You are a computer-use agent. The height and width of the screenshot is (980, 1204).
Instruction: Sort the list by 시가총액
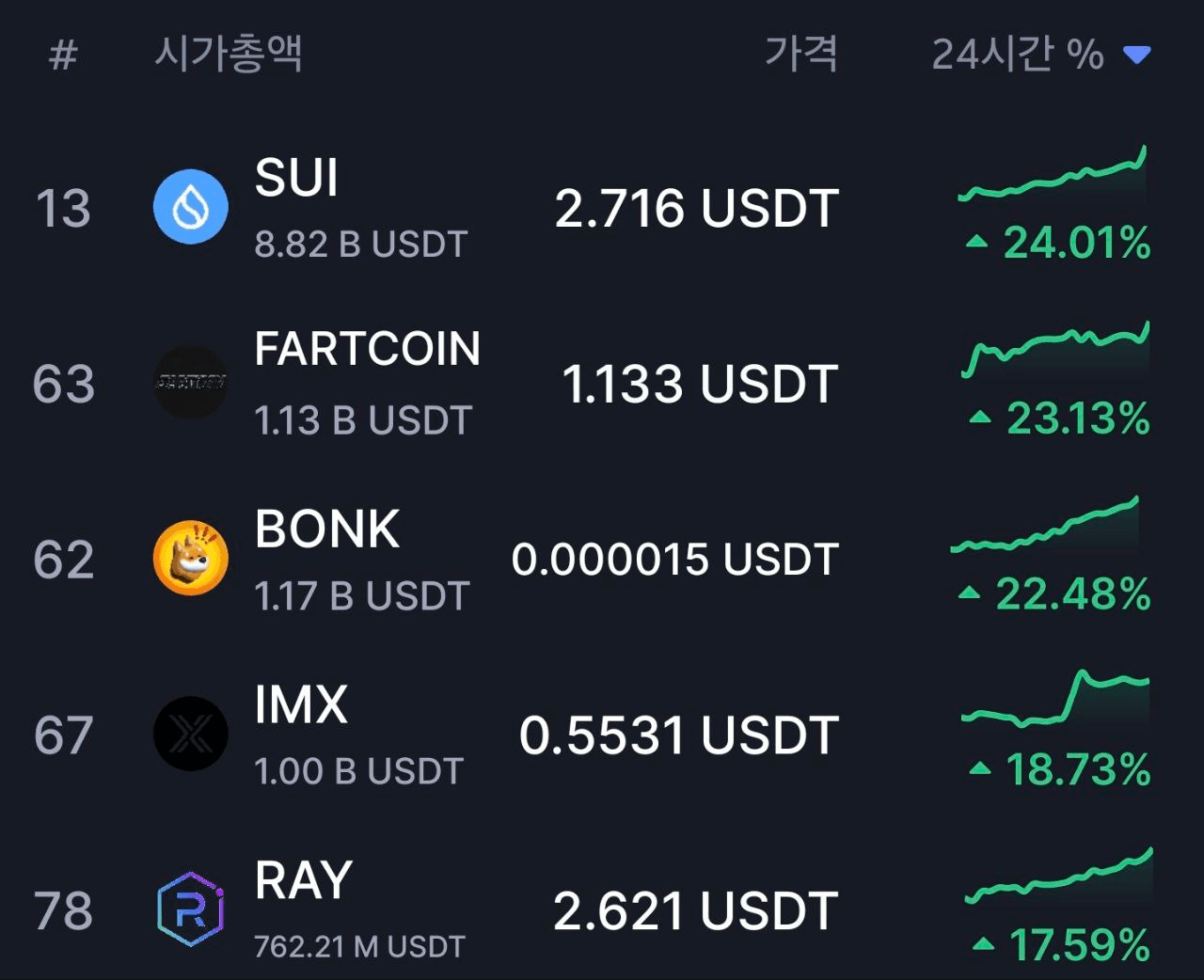[228, 55]
